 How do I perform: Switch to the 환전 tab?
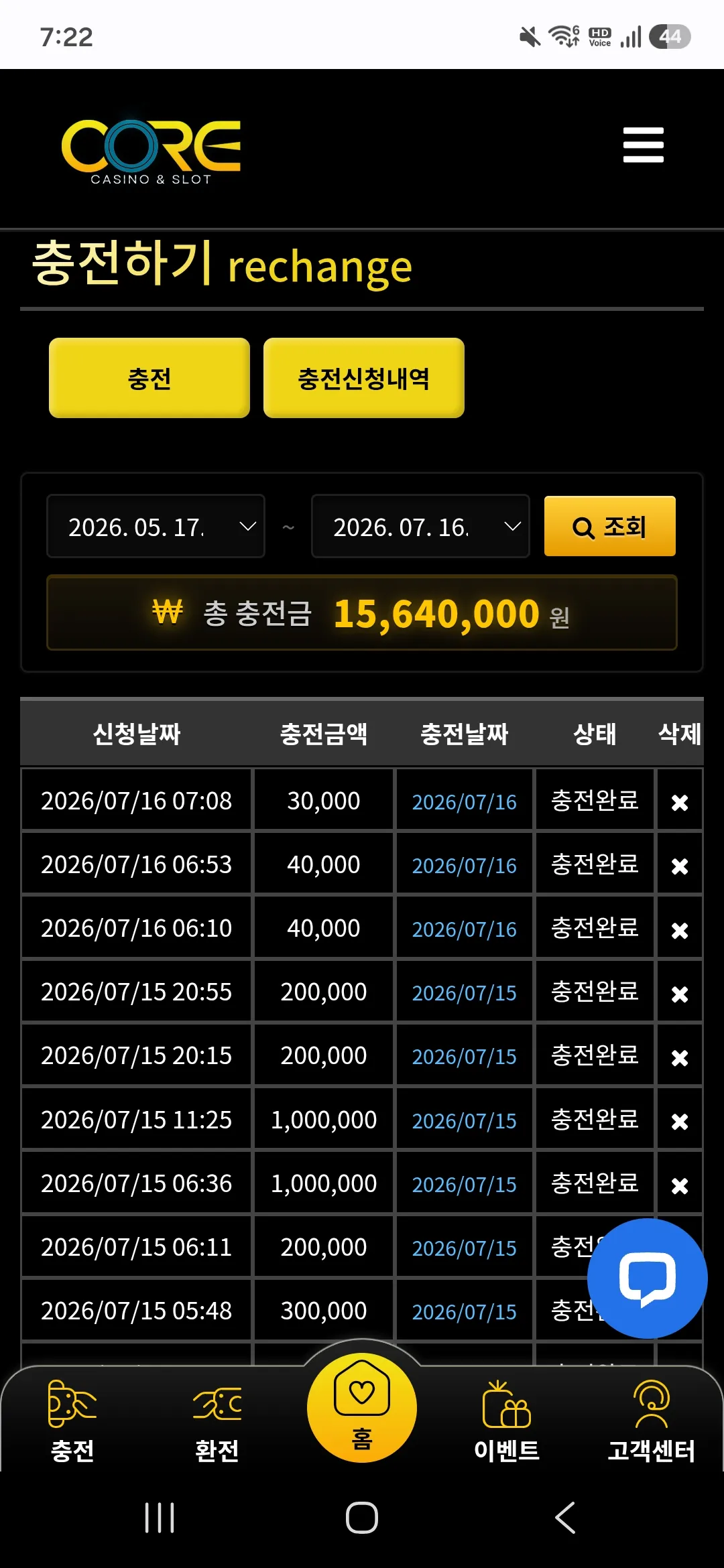point(217,1422)
